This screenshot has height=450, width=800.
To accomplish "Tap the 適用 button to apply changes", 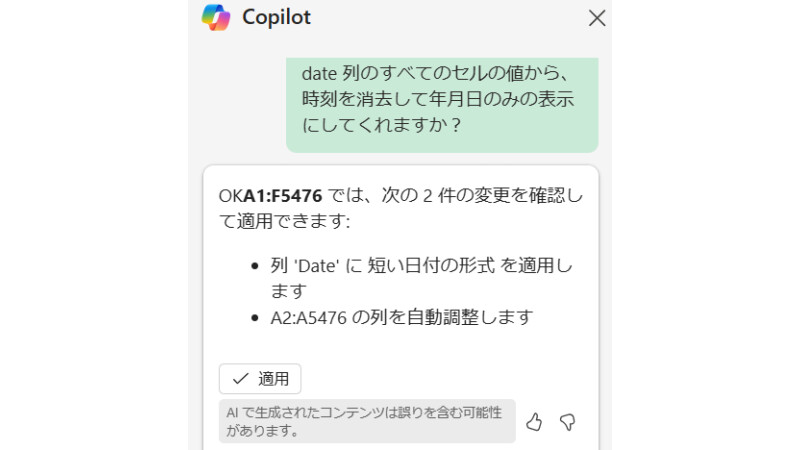I will point(260,379).
